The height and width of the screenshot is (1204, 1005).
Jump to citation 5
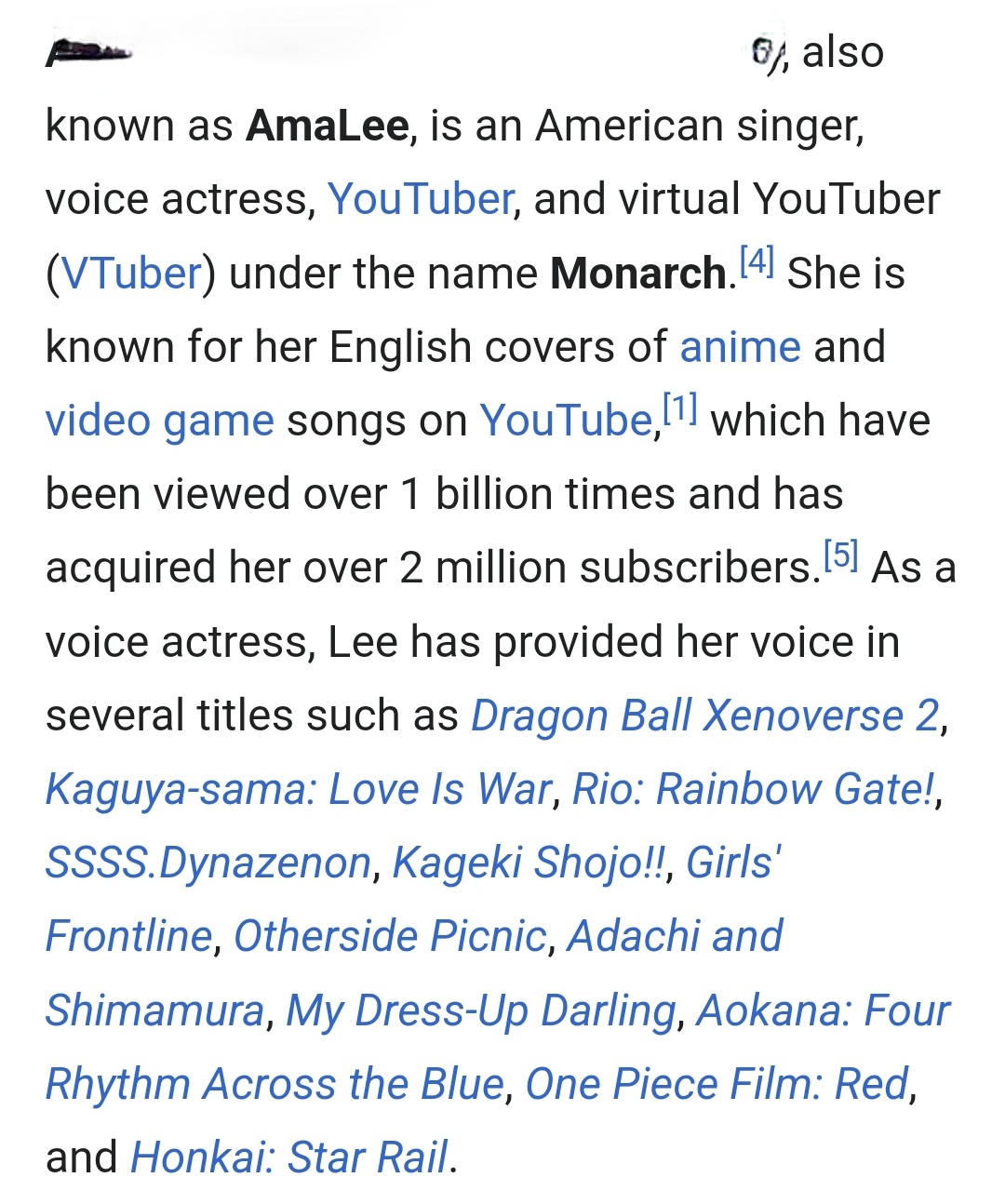(x=840, y=555)
